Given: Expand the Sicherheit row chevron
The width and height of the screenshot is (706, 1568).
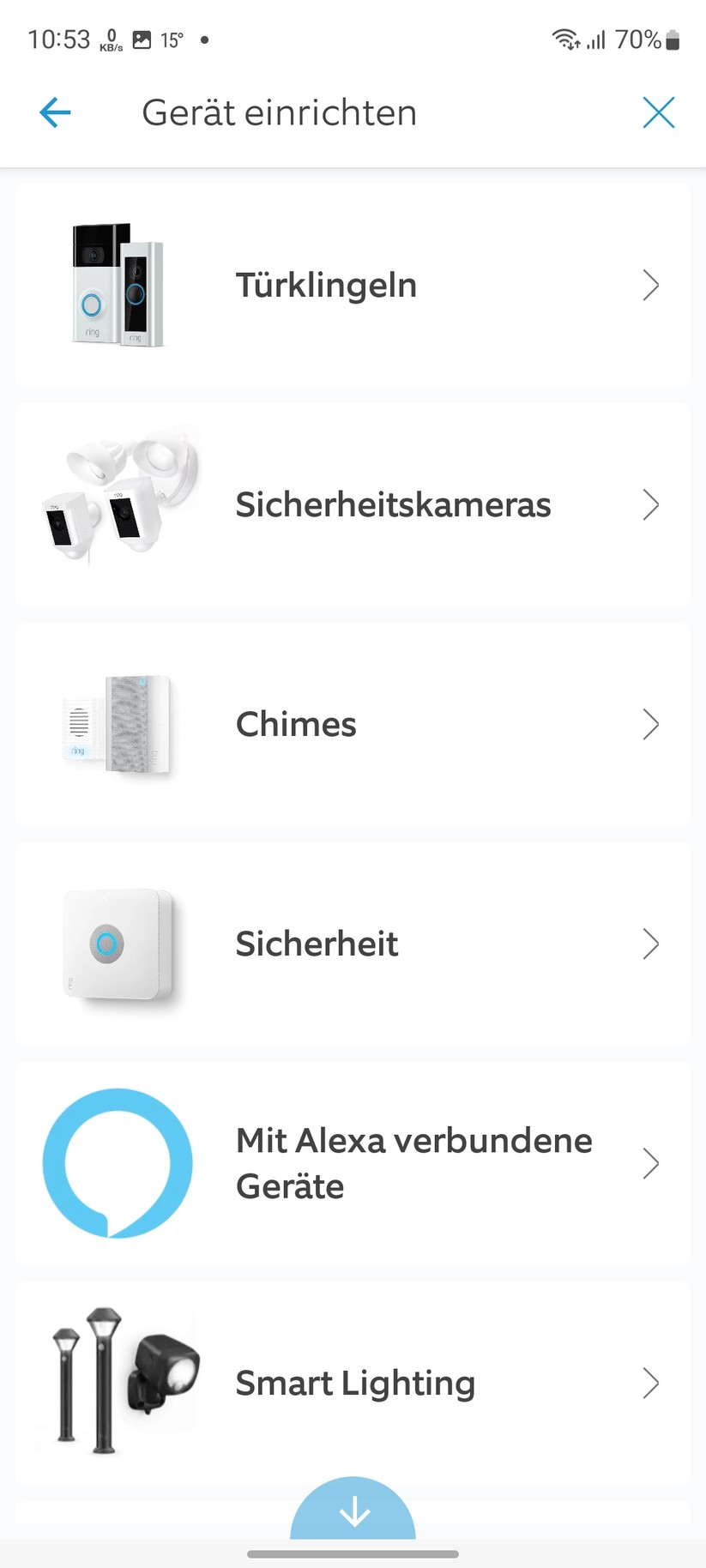Looking at the screenshot, I should click(651, 944).
